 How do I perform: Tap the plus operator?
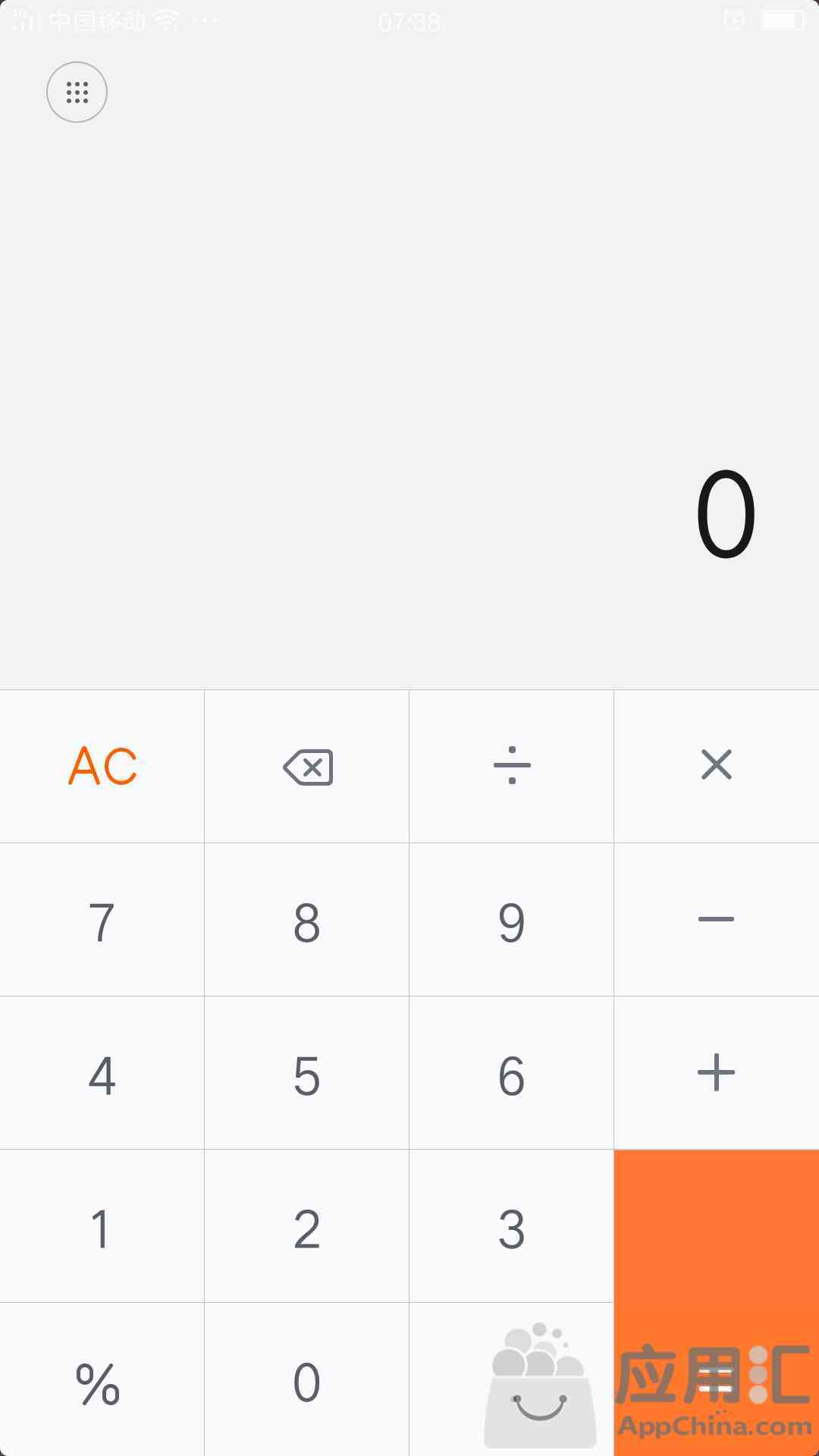[x=717, y=1072]
